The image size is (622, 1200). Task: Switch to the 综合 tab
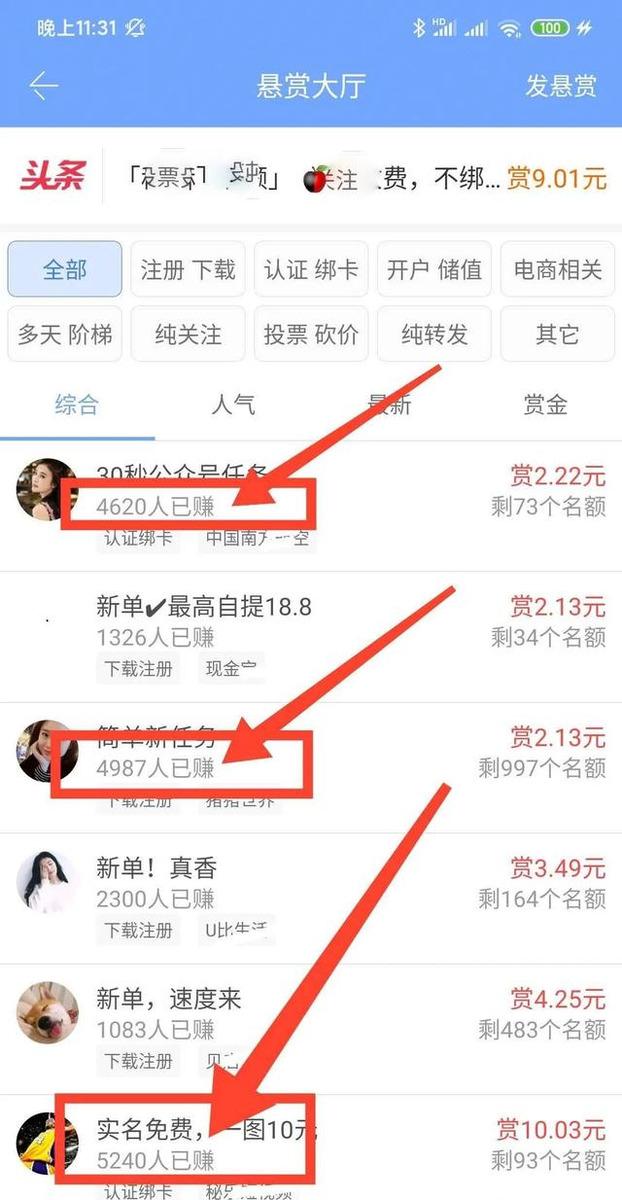[77, 405]
